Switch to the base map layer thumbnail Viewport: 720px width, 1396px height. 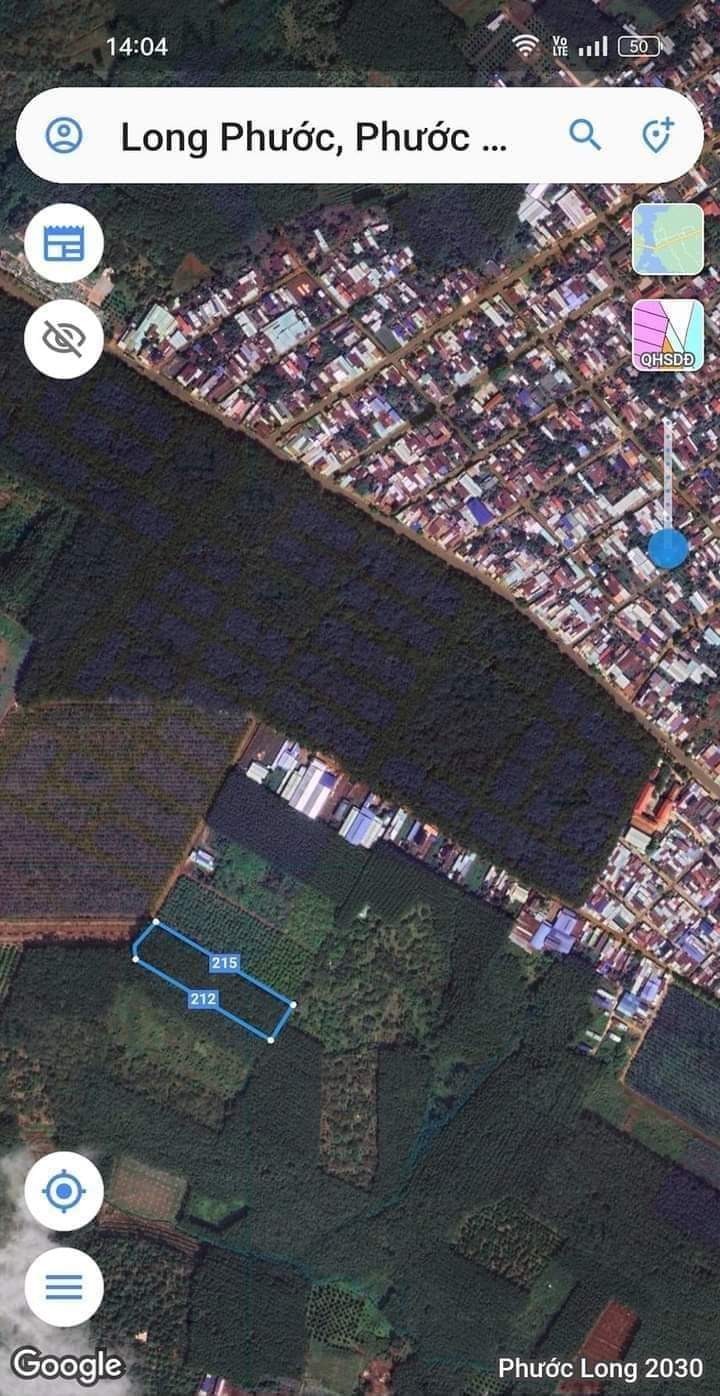667,239
